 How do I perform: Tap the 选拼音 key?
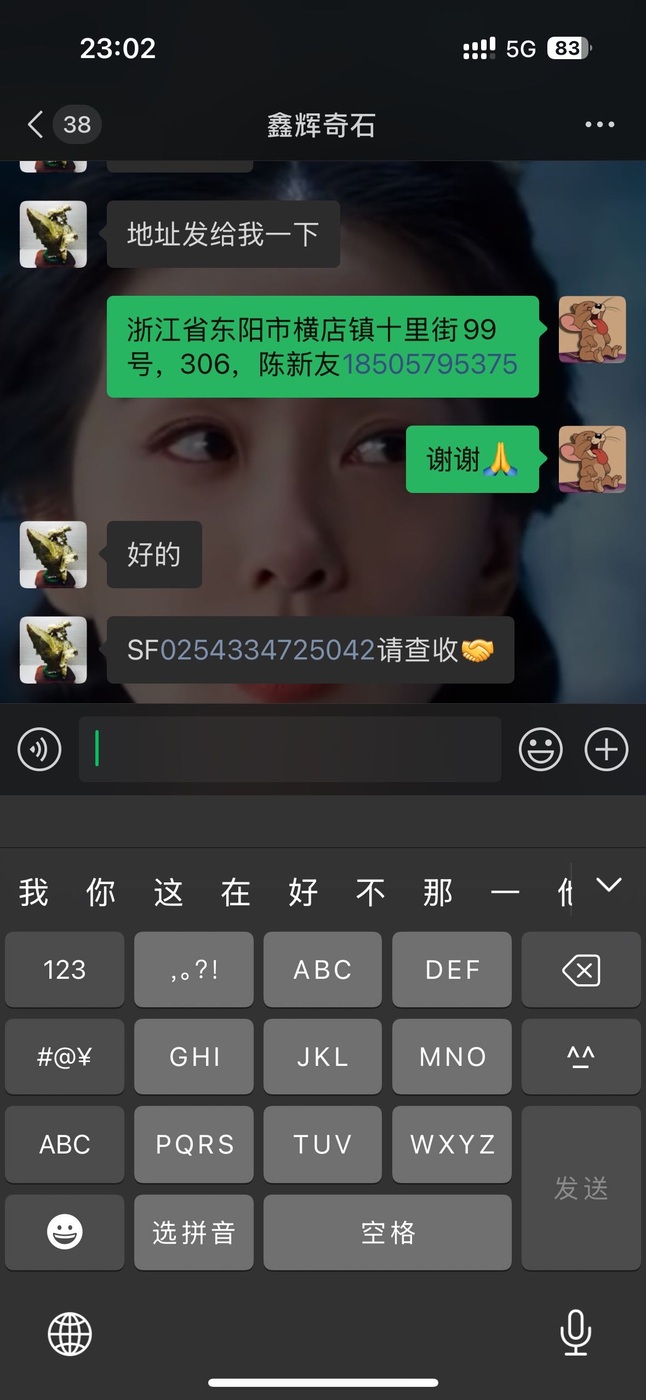194,1232
